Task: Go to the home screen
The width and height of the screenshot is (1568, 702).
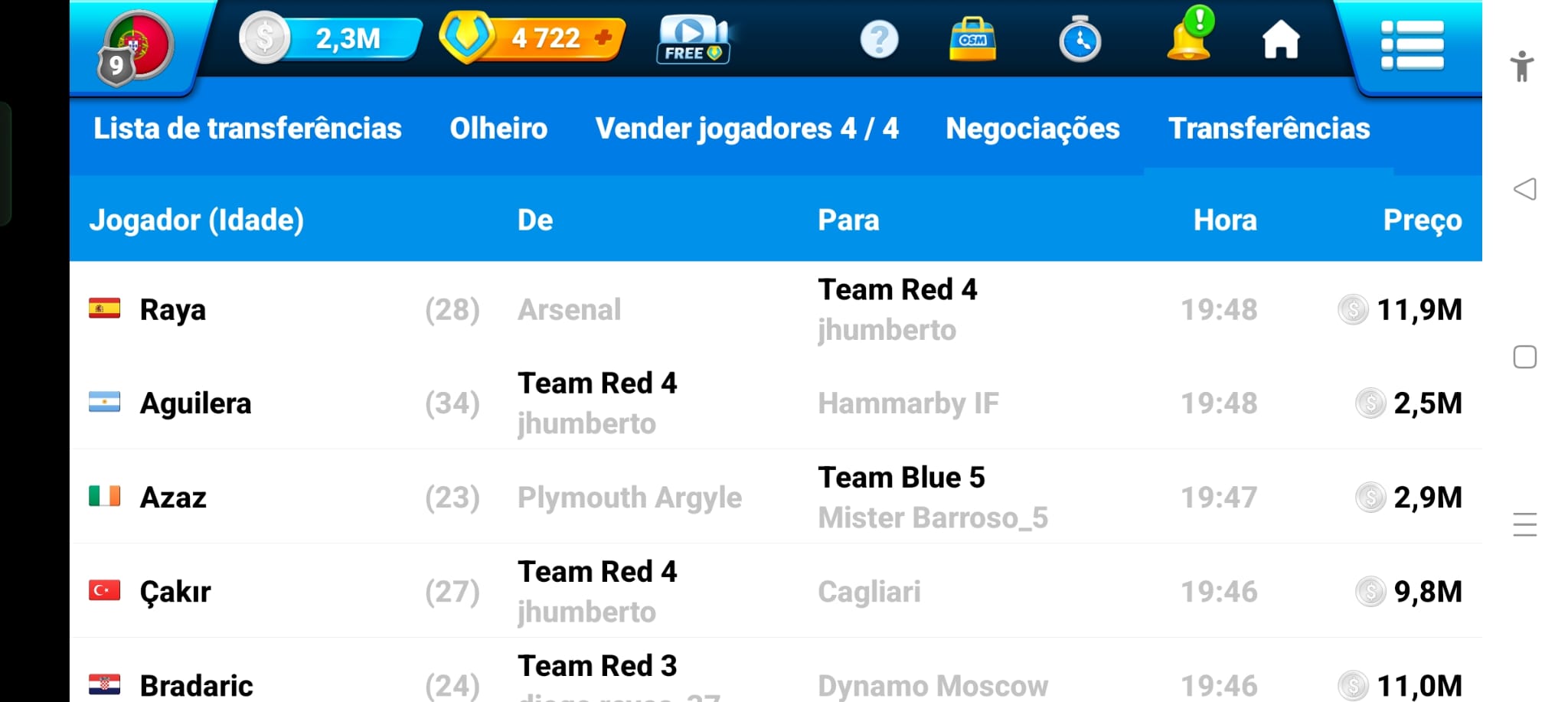Action: (x=1281, y=40)
